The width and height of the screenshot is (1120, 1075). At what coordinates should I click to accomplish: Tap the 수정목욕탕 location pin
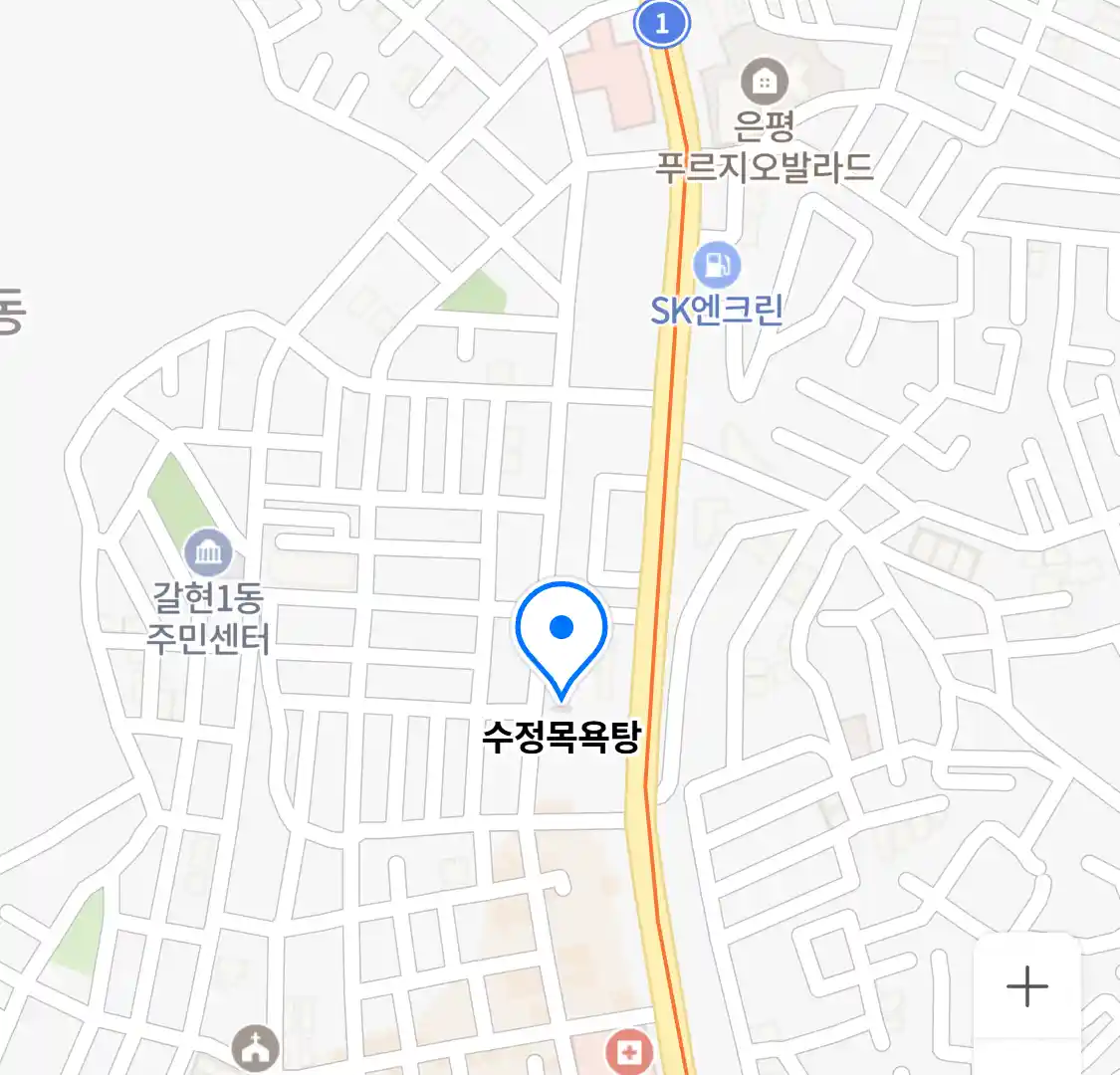point(561,634)
